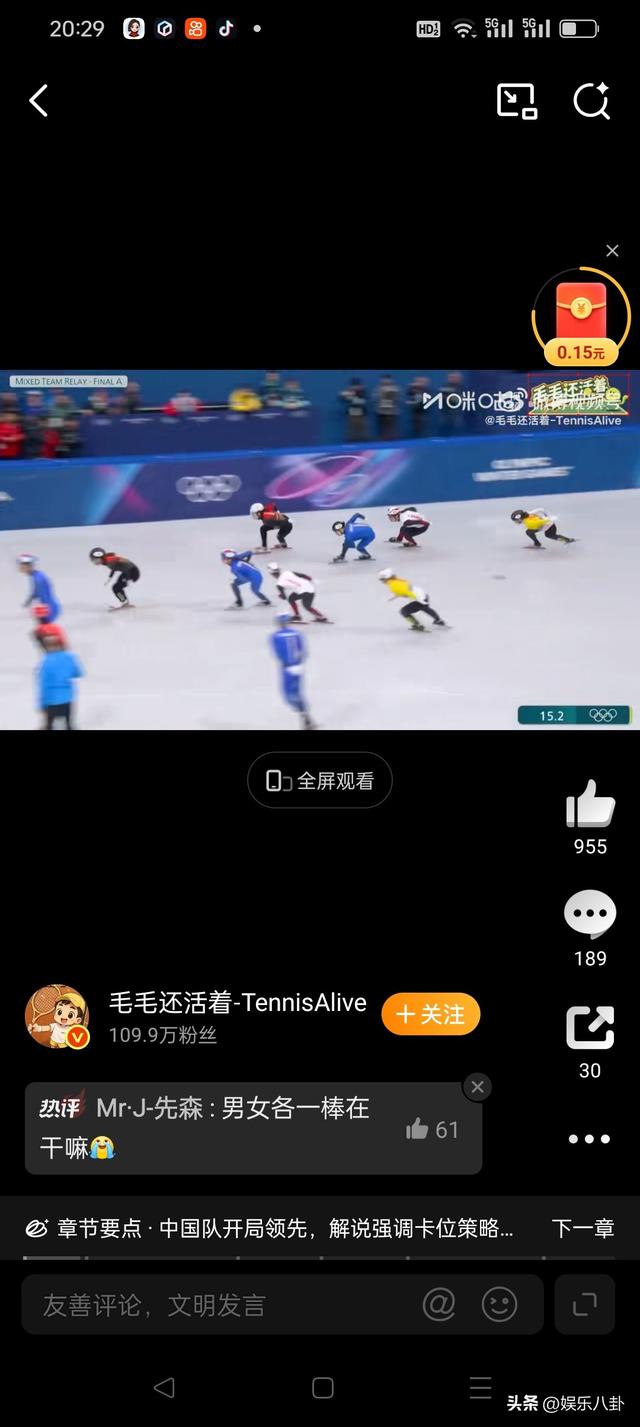Dismiss the red envelope reward widget

tap(612, 251)
